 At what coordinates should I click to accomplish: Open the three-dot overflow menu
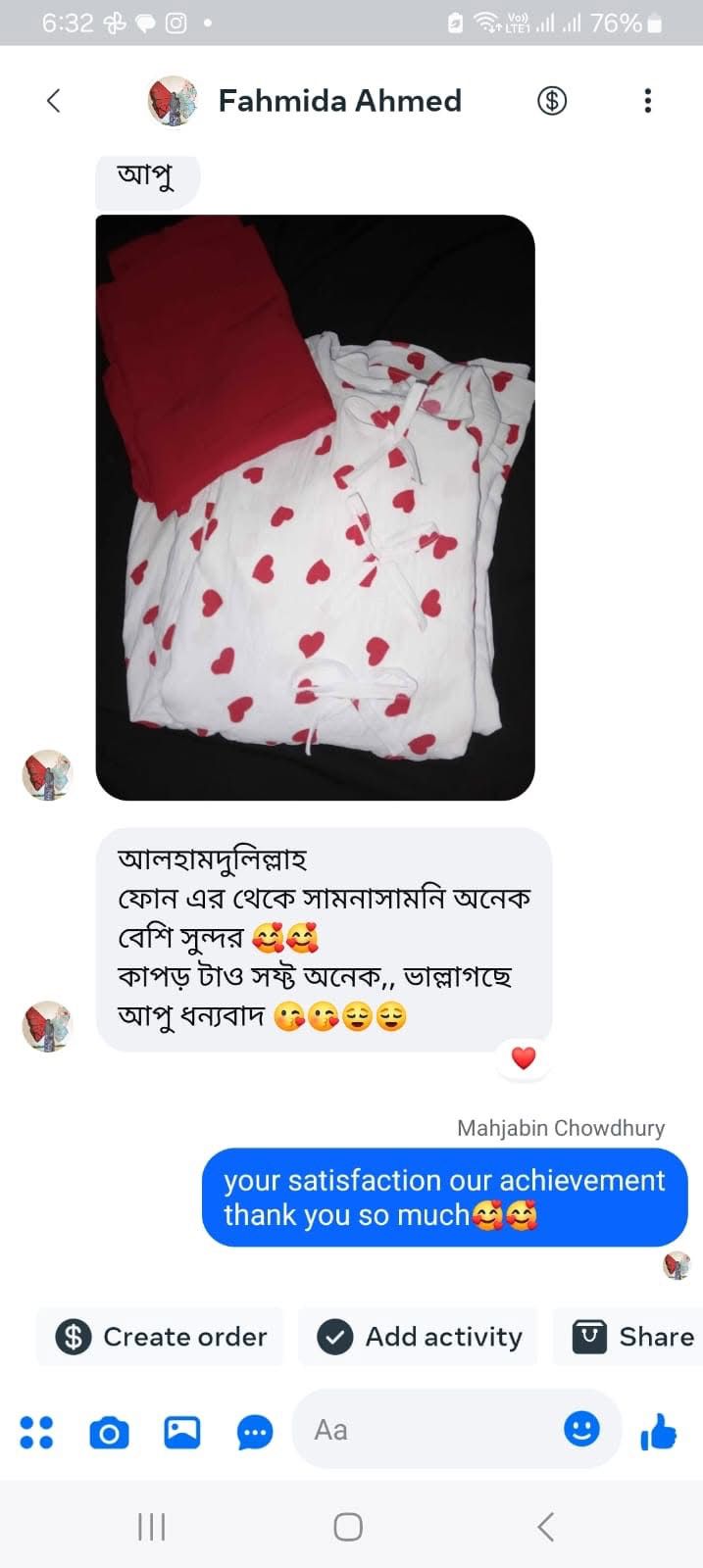647,100
